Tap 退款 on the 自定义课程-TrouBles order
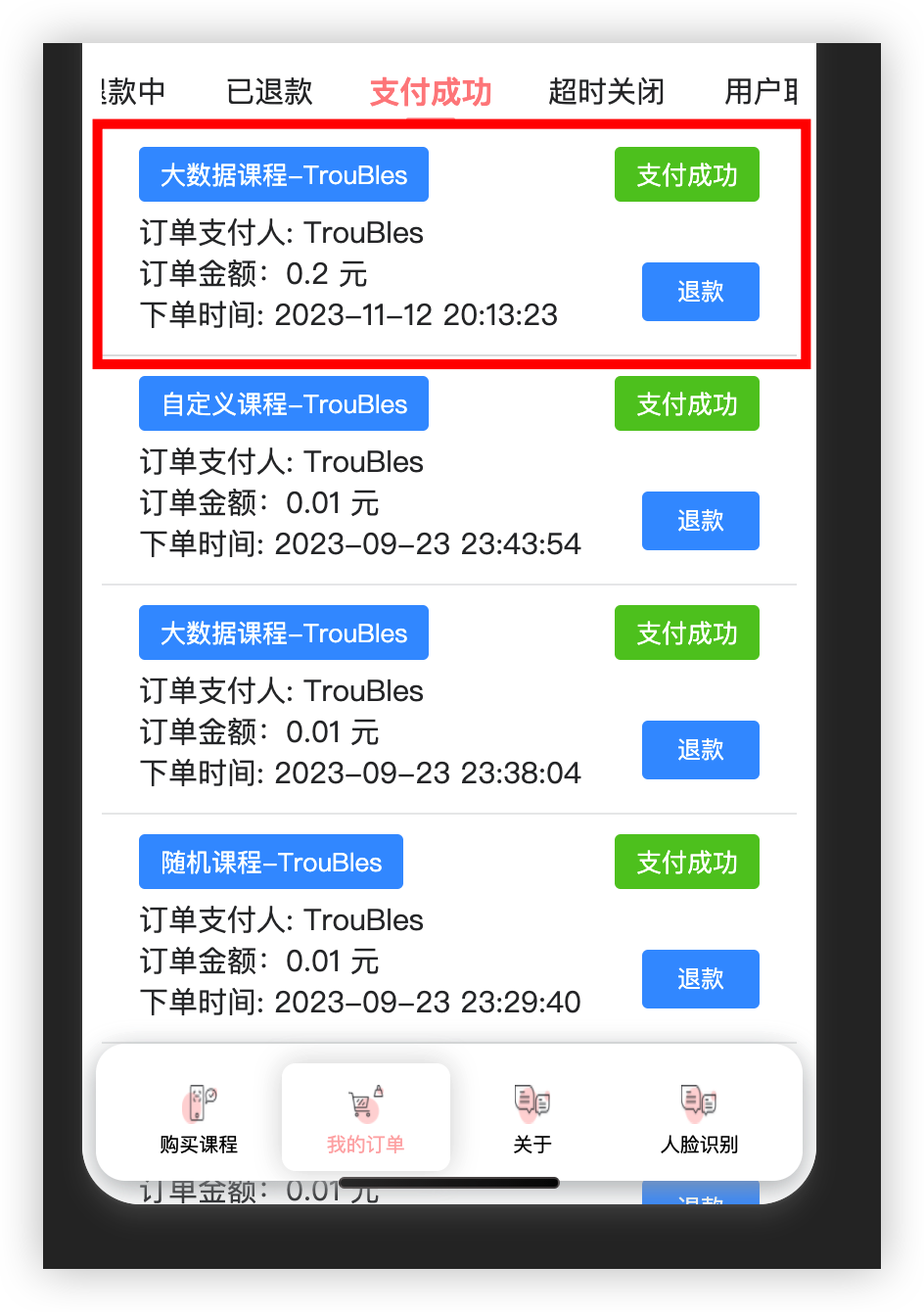The image size is (924, 1312). click(x=700, y=521)
